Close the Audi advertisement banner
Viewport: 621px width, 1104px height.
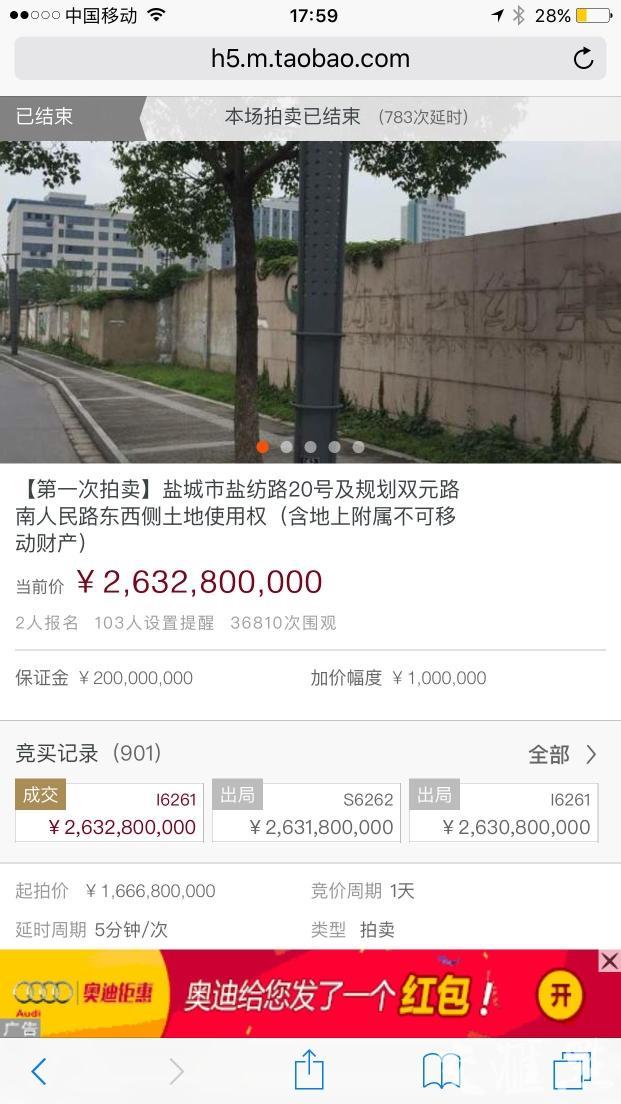click(x=609, y=961)
